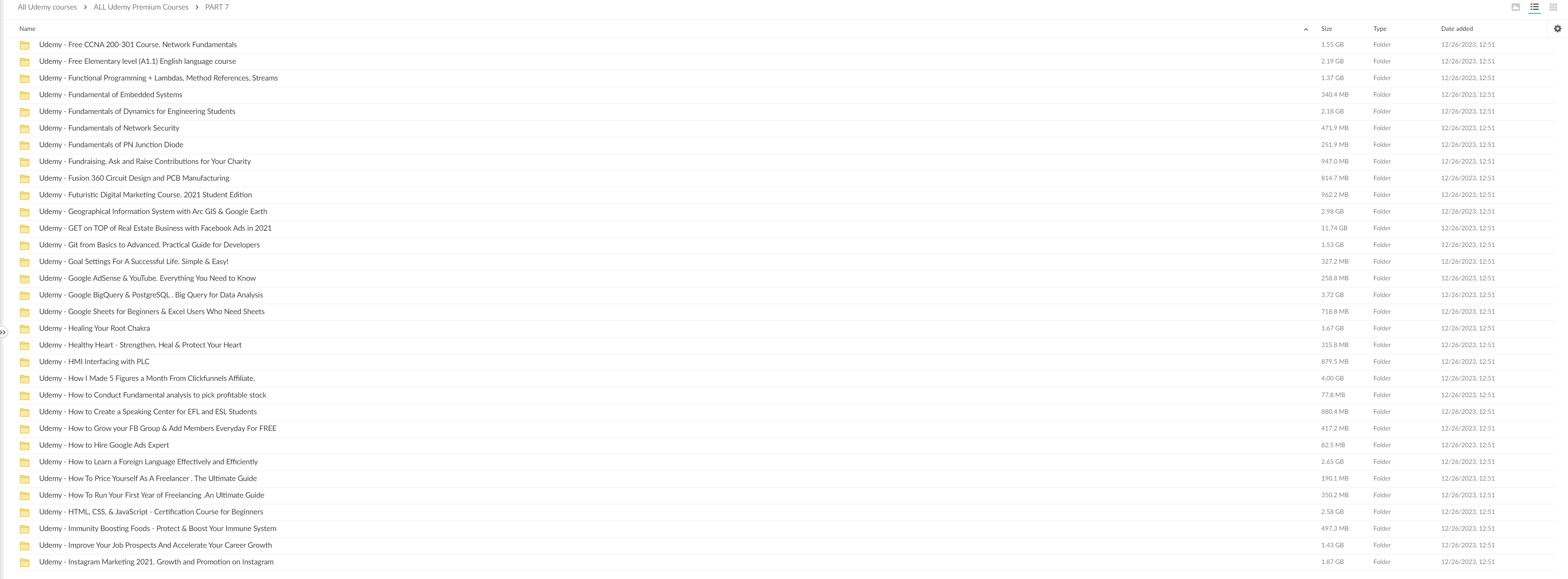Open HMI Interfacing with PLC folder
The image size is (1568, 579).
(94, 362)
